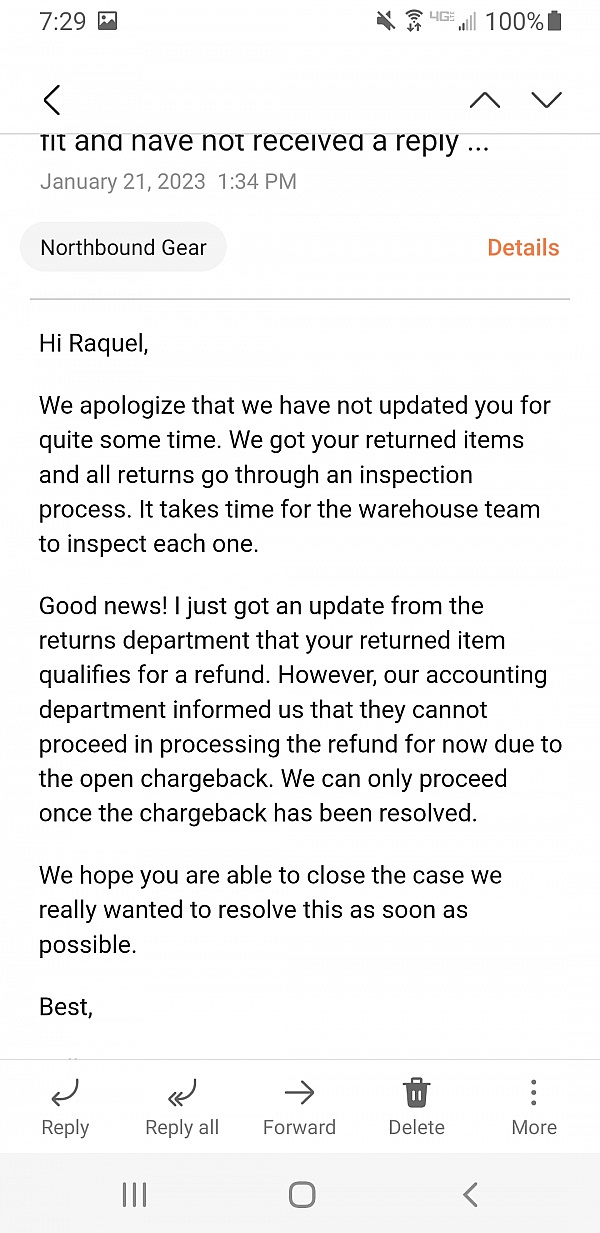Go to the previous email with up arrow

pyautogui.click(x=485, y=100)
